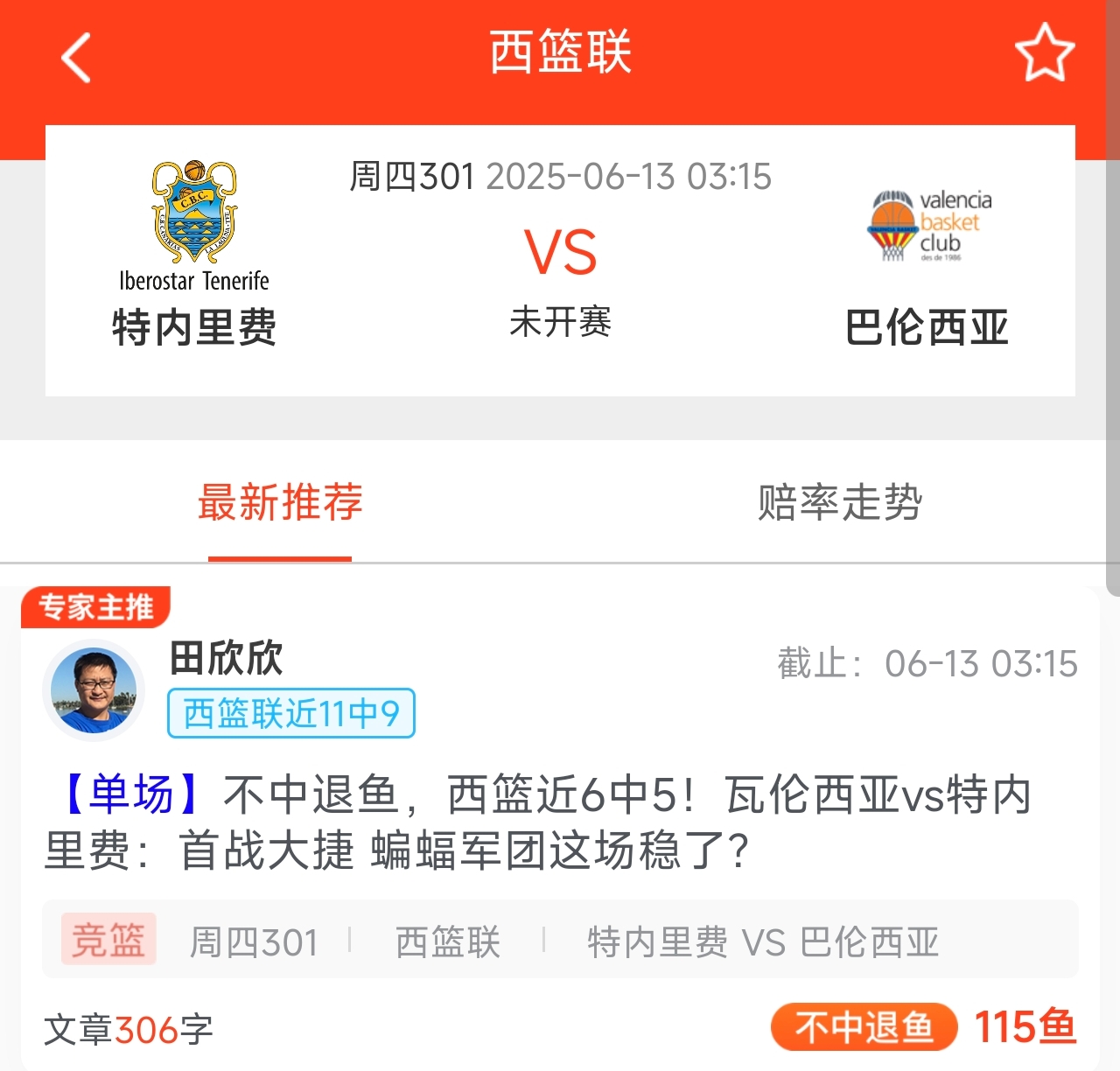
Task: Open 田欣欣's expert profile avatar
Action: point(94,689)
